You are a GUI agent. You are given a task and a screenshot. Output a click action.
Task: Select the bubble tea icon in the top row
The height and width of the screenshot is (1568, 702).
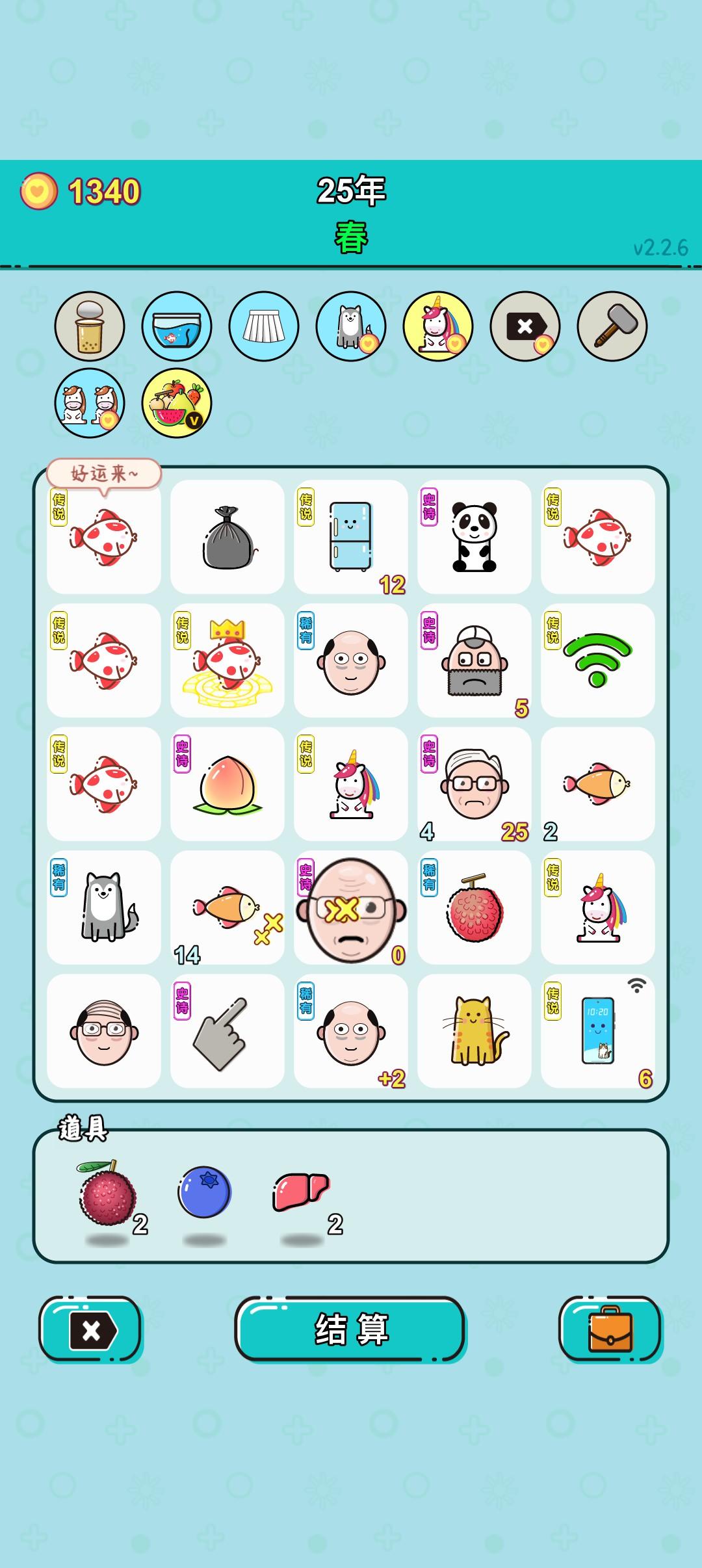90,326
